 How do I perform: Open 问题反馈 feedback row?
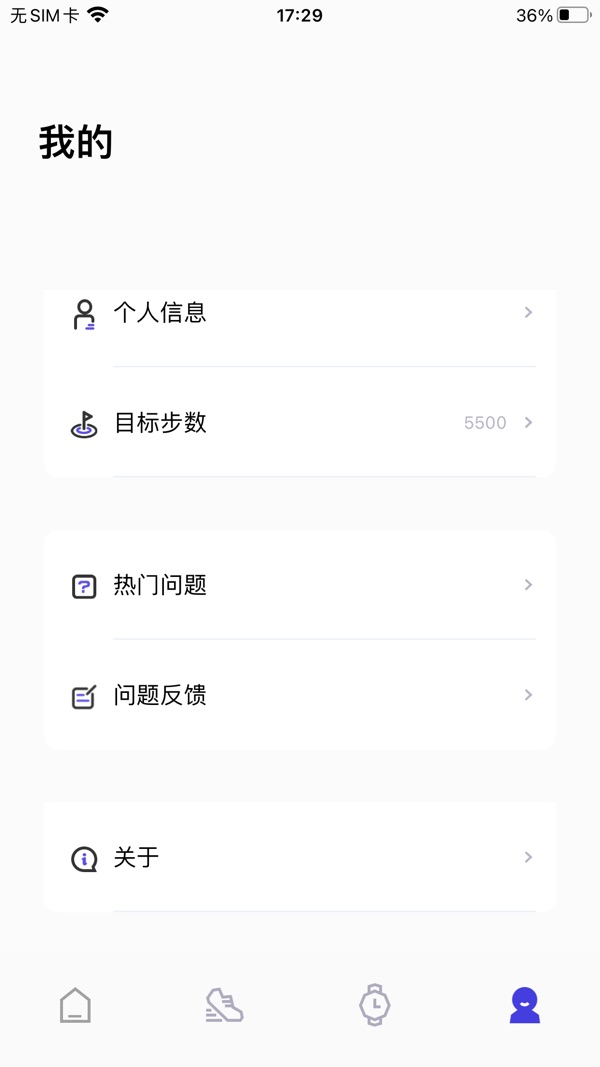tap(300, 695)
